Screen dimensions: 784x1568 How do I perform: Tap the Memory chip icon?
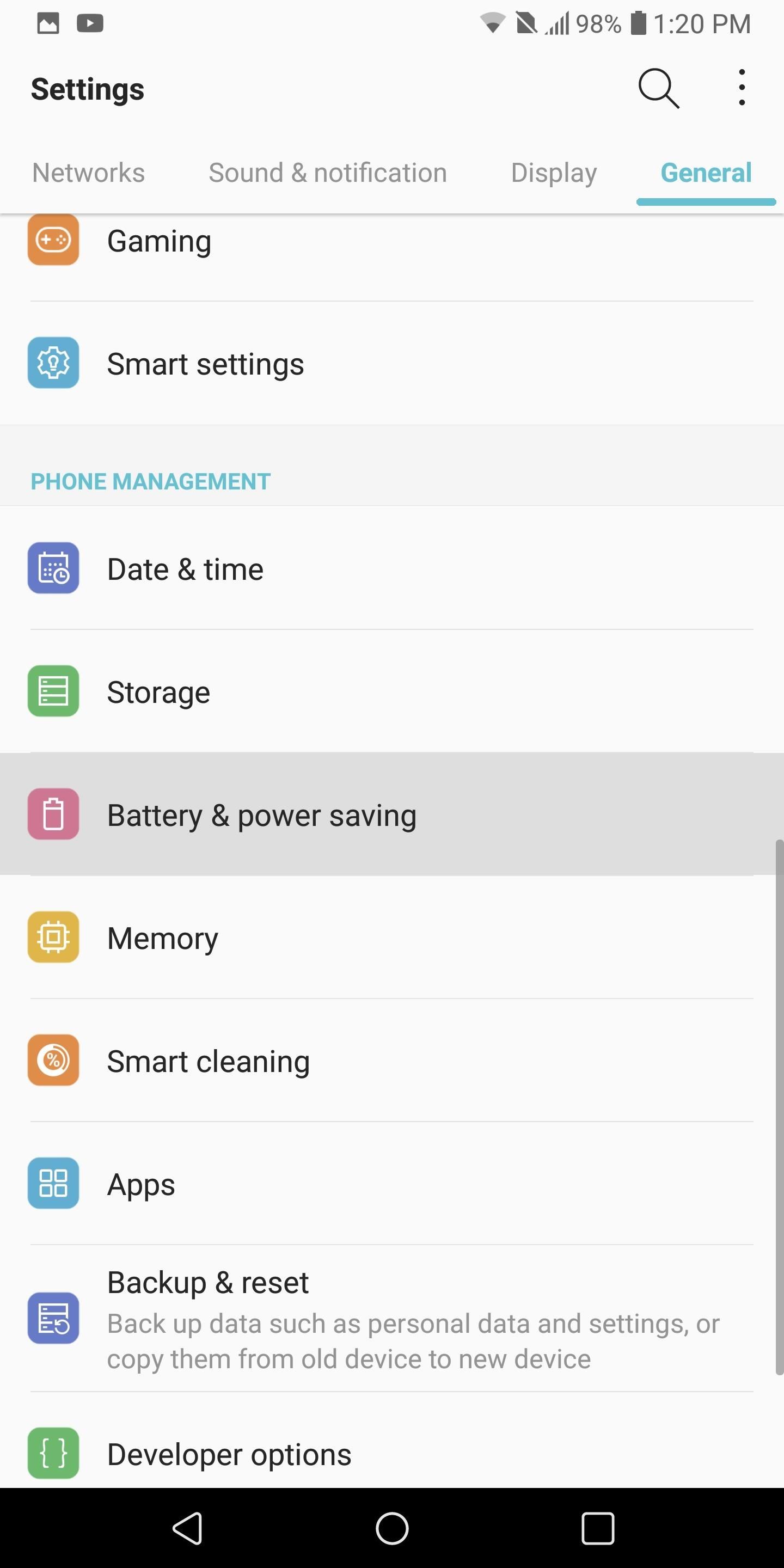53,938
